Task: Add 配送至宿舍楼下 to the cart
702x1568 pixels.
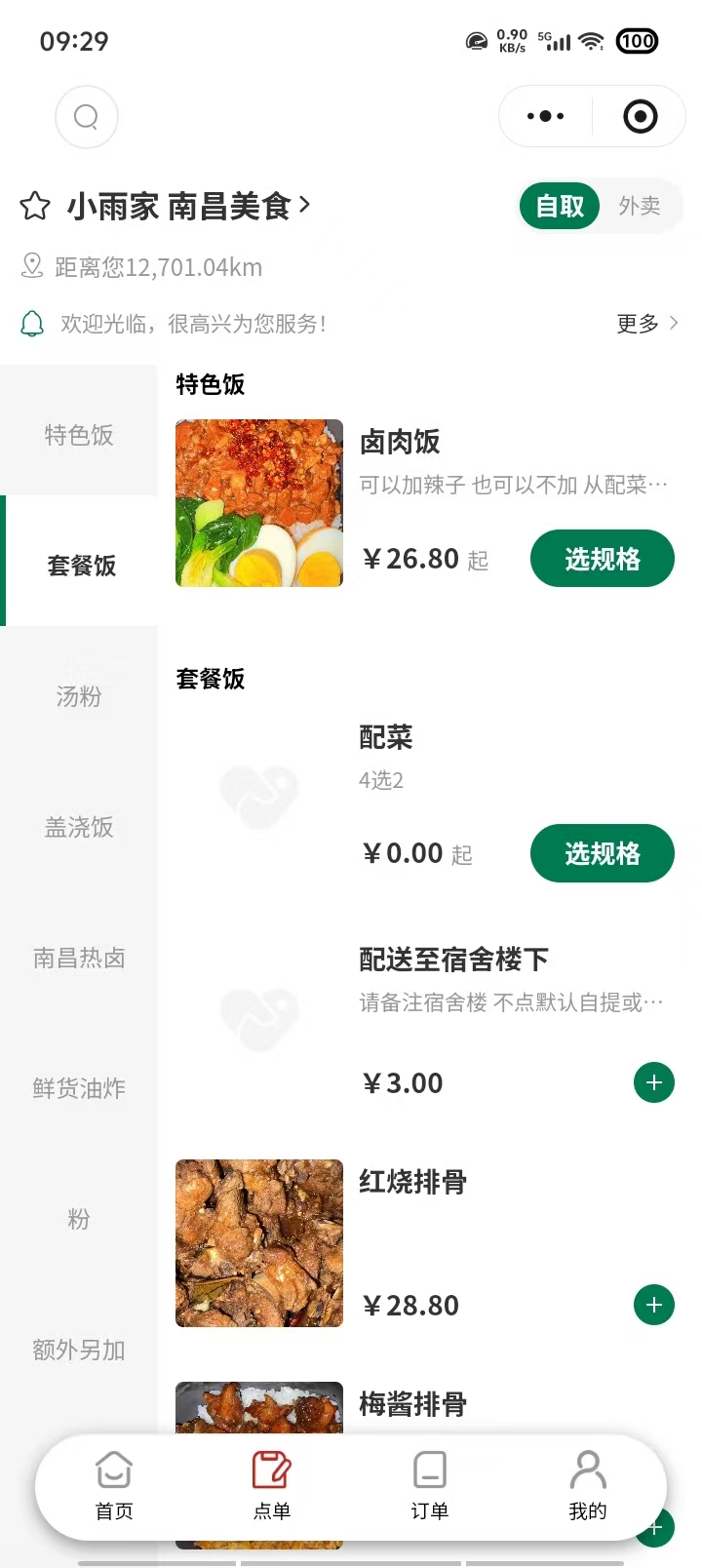Action: tap(653, 1082)
